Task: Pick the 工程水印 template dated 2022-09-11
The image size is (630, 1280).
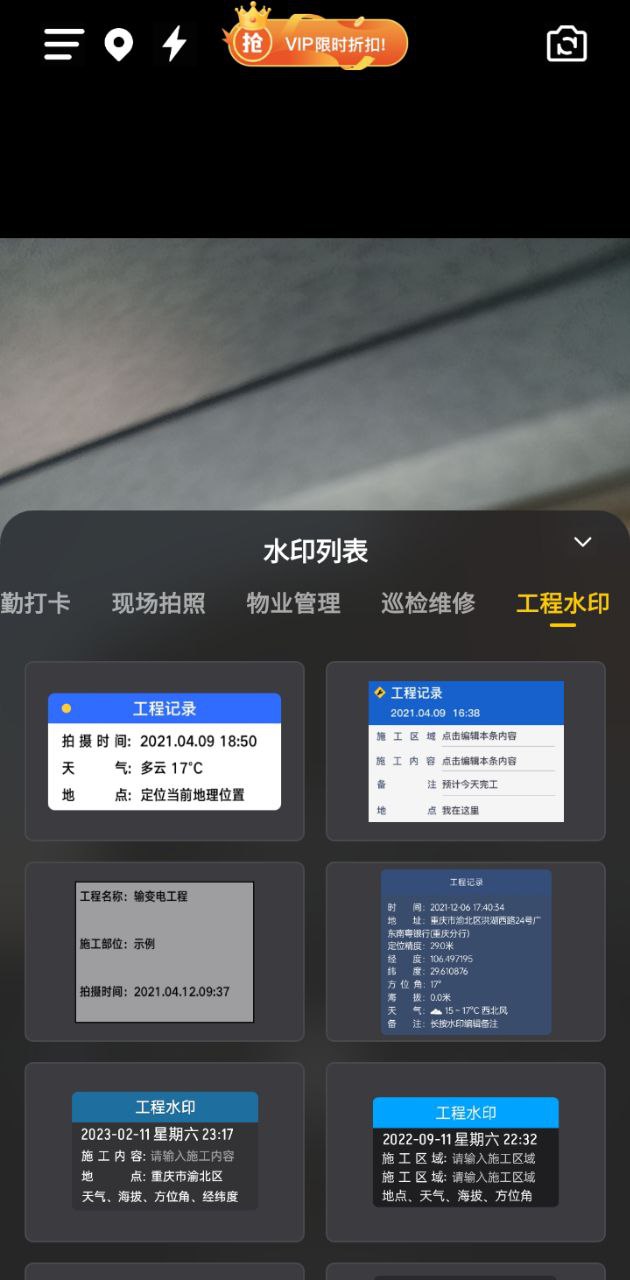Action: tap(466, 1152)
